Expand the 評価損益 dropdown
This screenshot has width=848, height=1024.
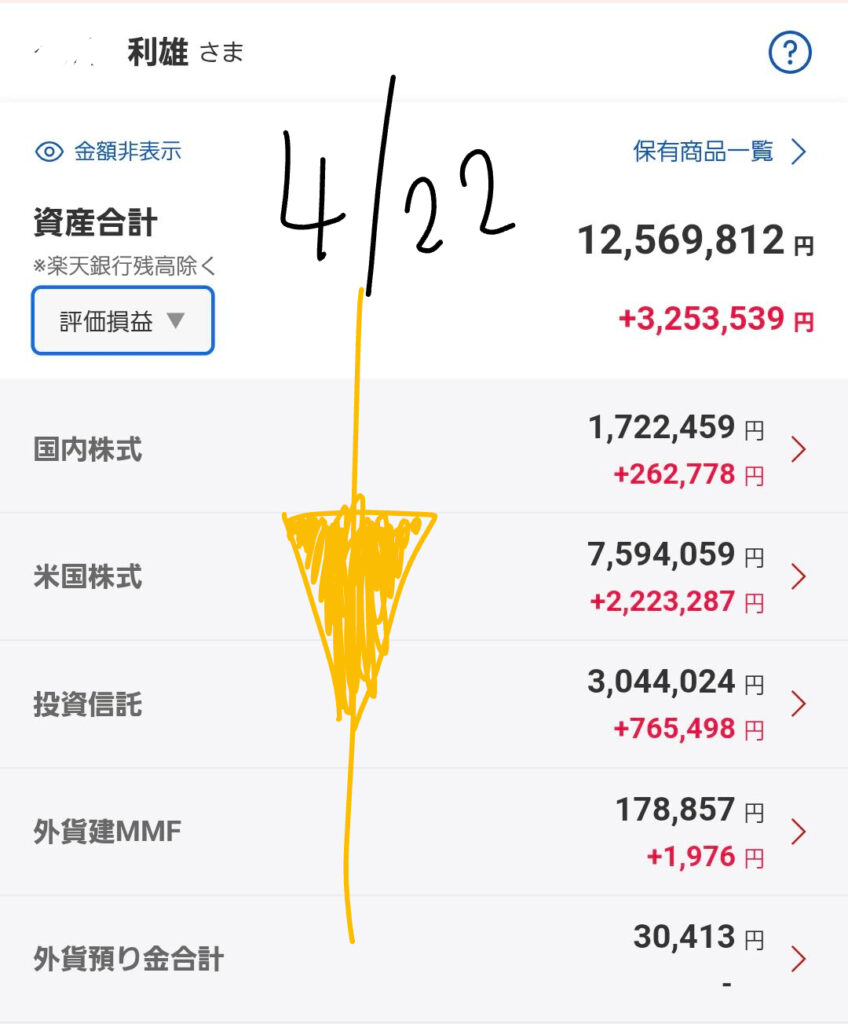click(123, 321)
